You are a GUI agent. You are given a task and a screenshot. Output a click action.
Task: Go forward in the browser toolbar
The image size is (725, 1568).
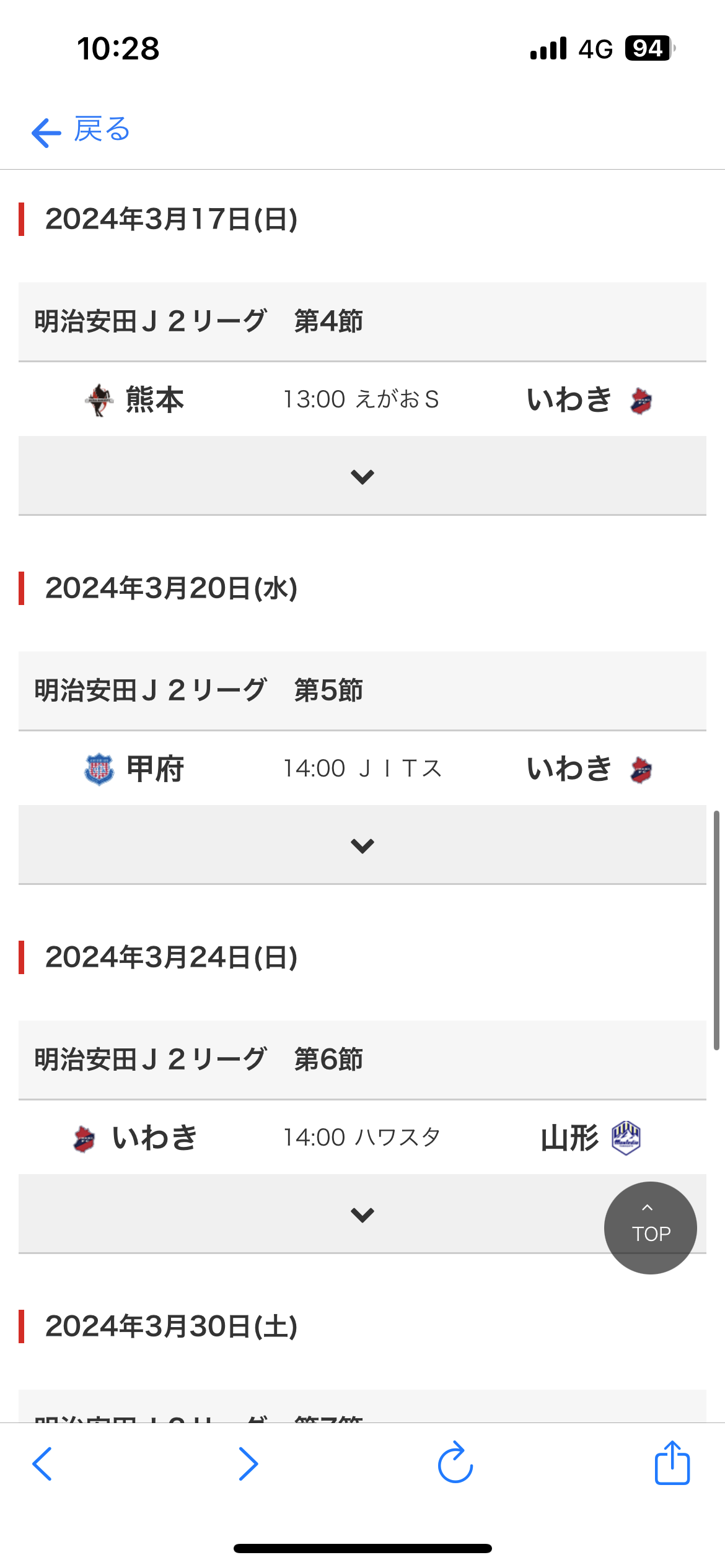tap(248, 1464)
